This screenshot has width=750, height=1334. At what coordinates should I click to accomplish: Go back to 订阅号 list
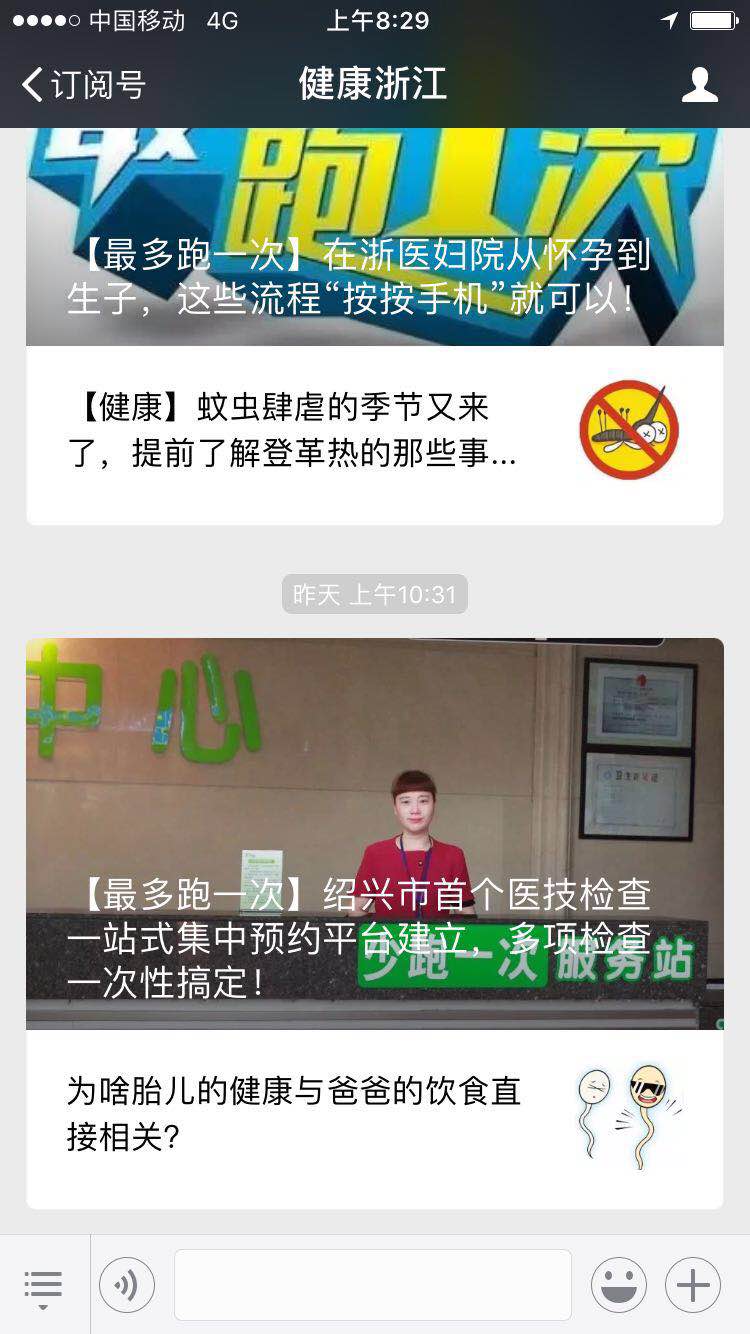(83, 85)
